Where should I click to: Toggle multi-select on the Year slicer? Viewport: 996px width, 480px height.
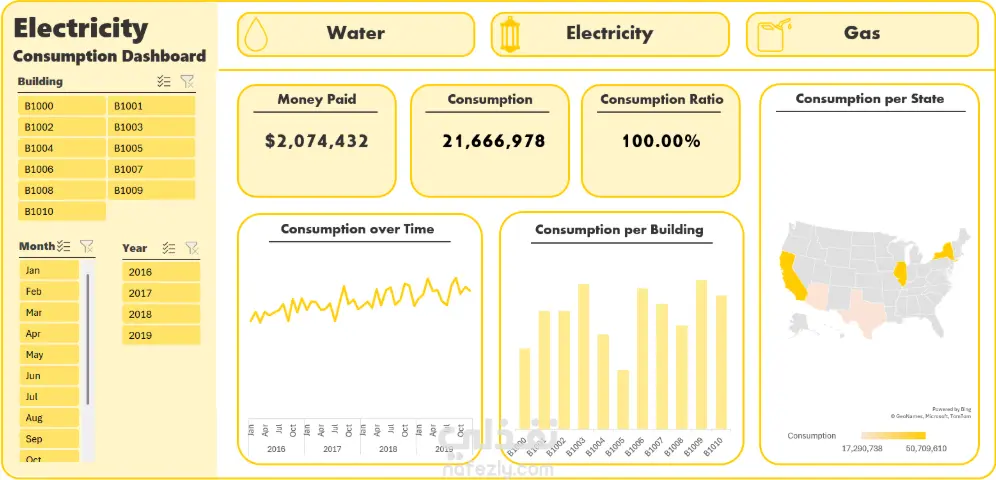tap(168, 248)
